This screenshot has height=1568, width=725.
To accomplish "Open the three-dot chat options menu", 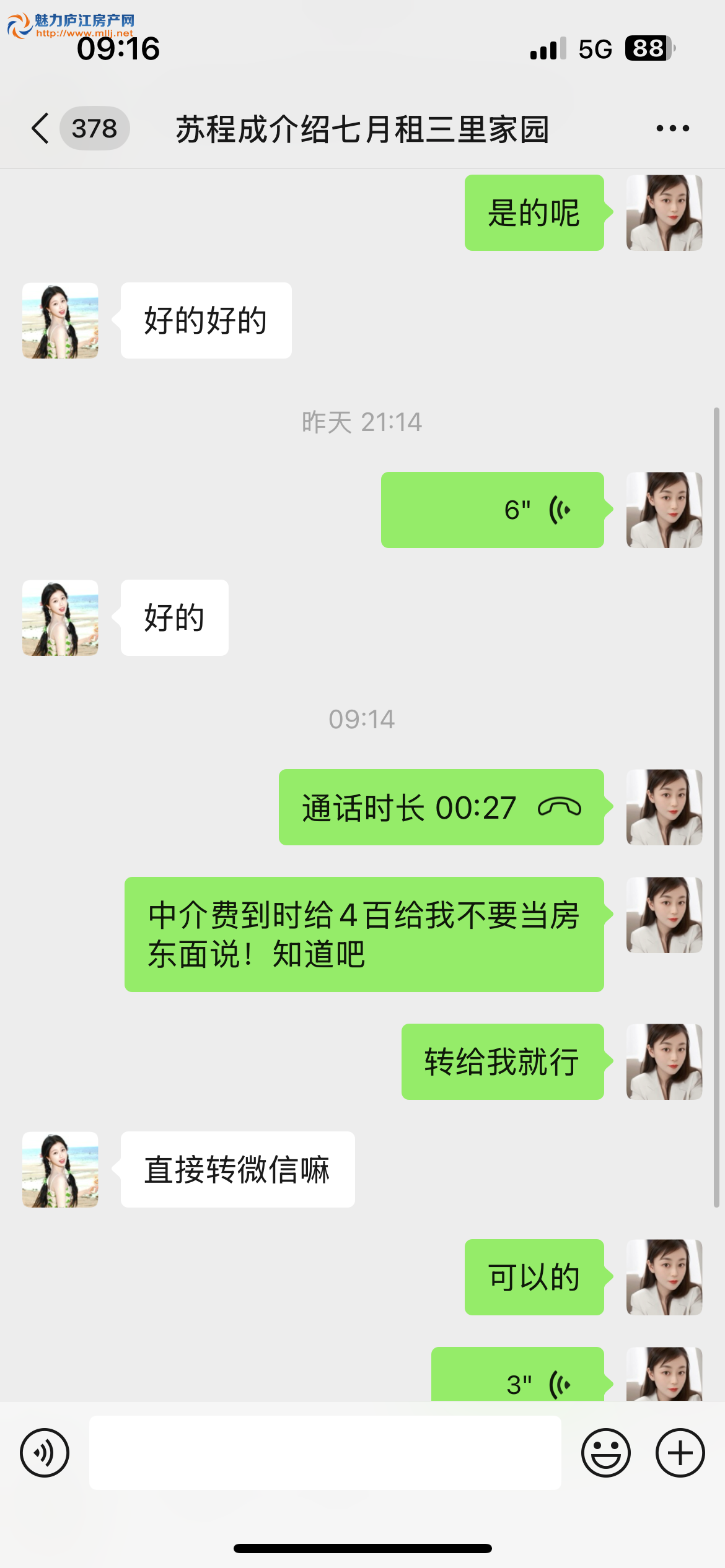I will point(672,128).
